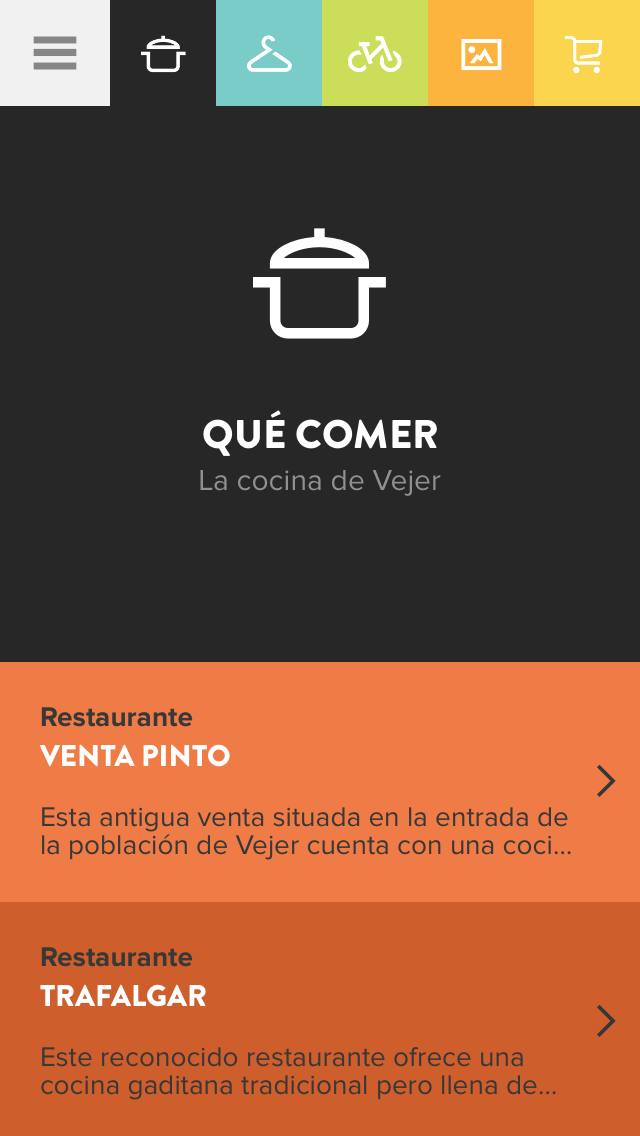Open Restaurante Trafalgar details
This screenshot has height=1136, width=640.
320,1019
